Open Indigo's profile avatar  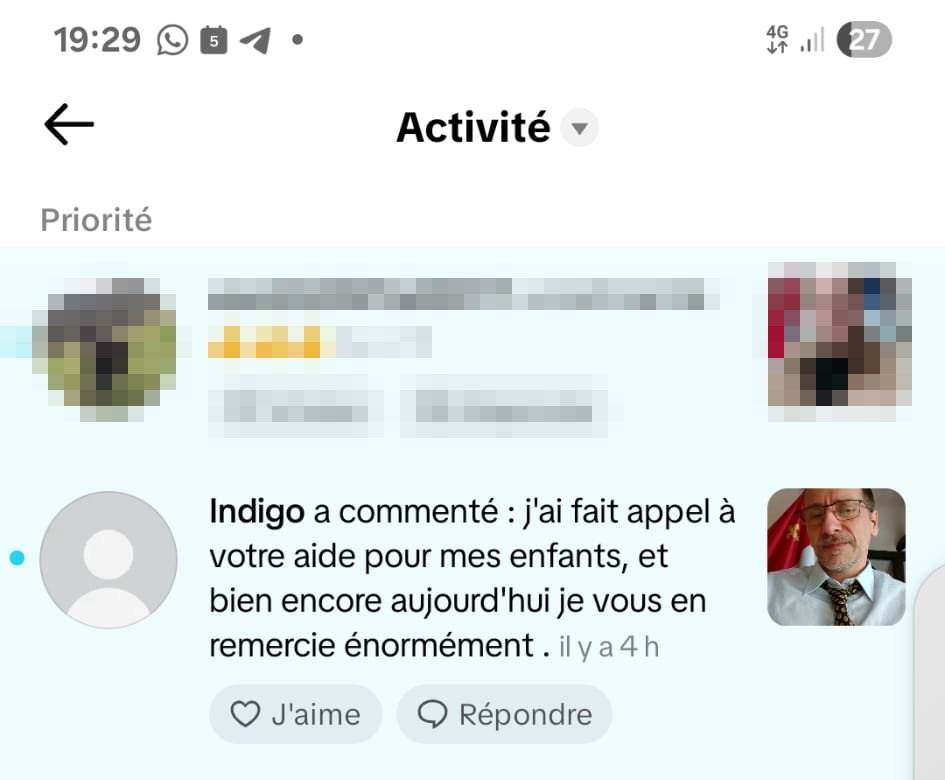click(x=108, y=560)
